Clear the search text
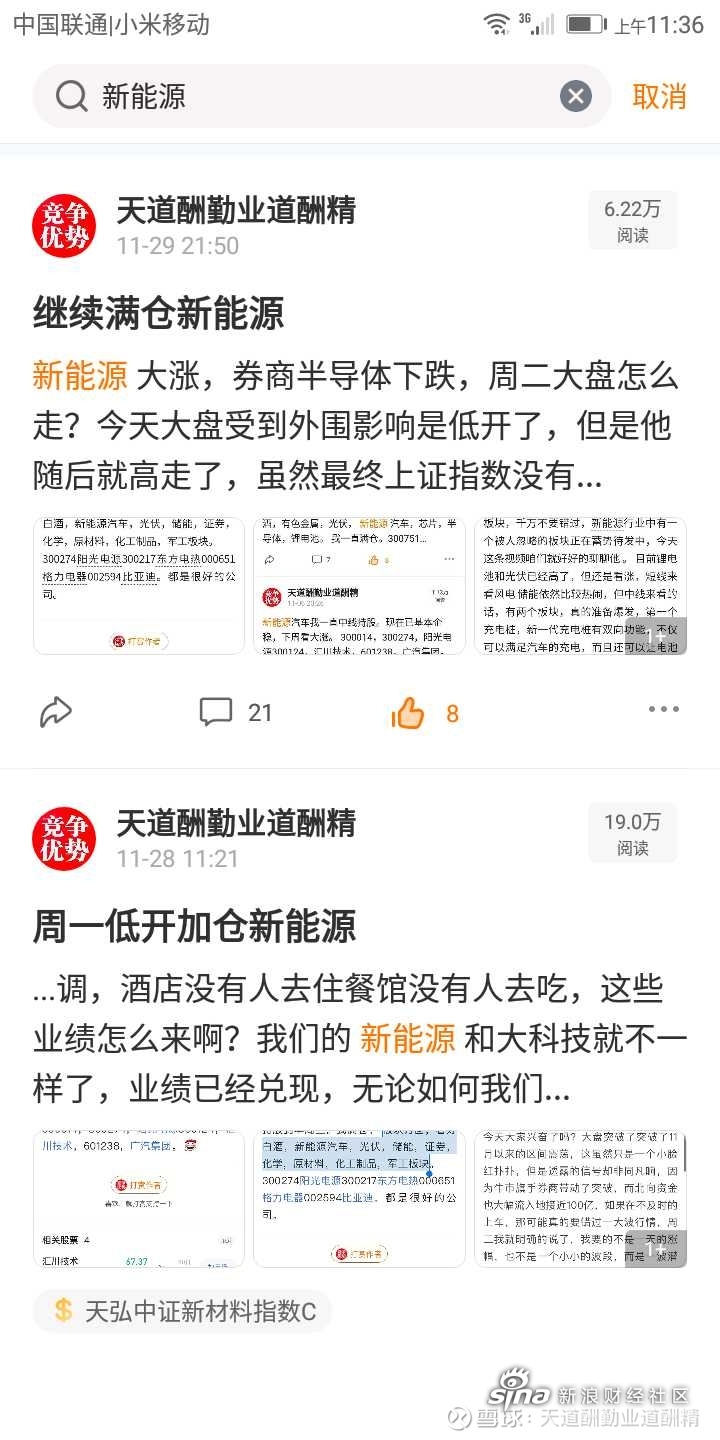720x1440 pixels. point(575,96)
